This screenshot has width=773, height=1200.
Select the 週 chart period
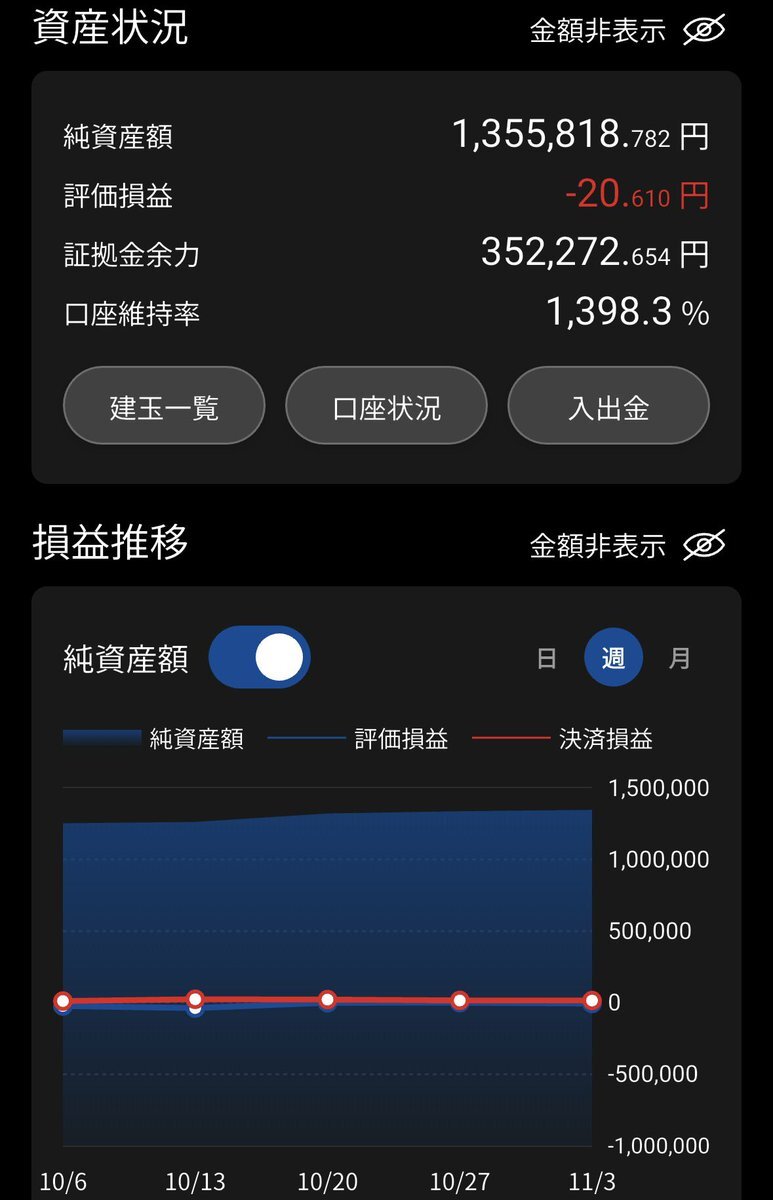point(613,659)
